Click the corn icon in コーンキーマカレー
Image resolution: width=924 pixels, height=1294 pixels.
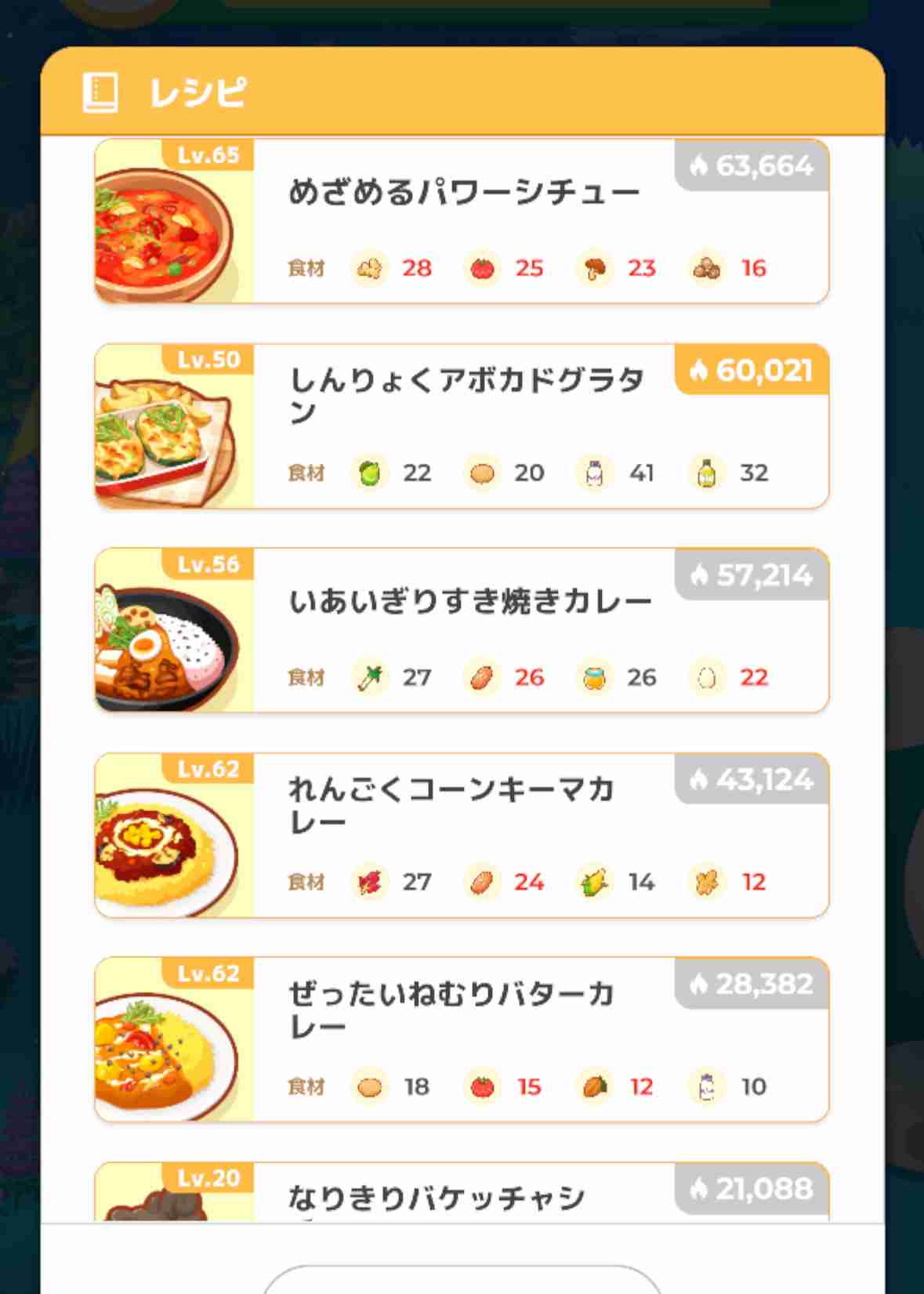pos(593,882)
